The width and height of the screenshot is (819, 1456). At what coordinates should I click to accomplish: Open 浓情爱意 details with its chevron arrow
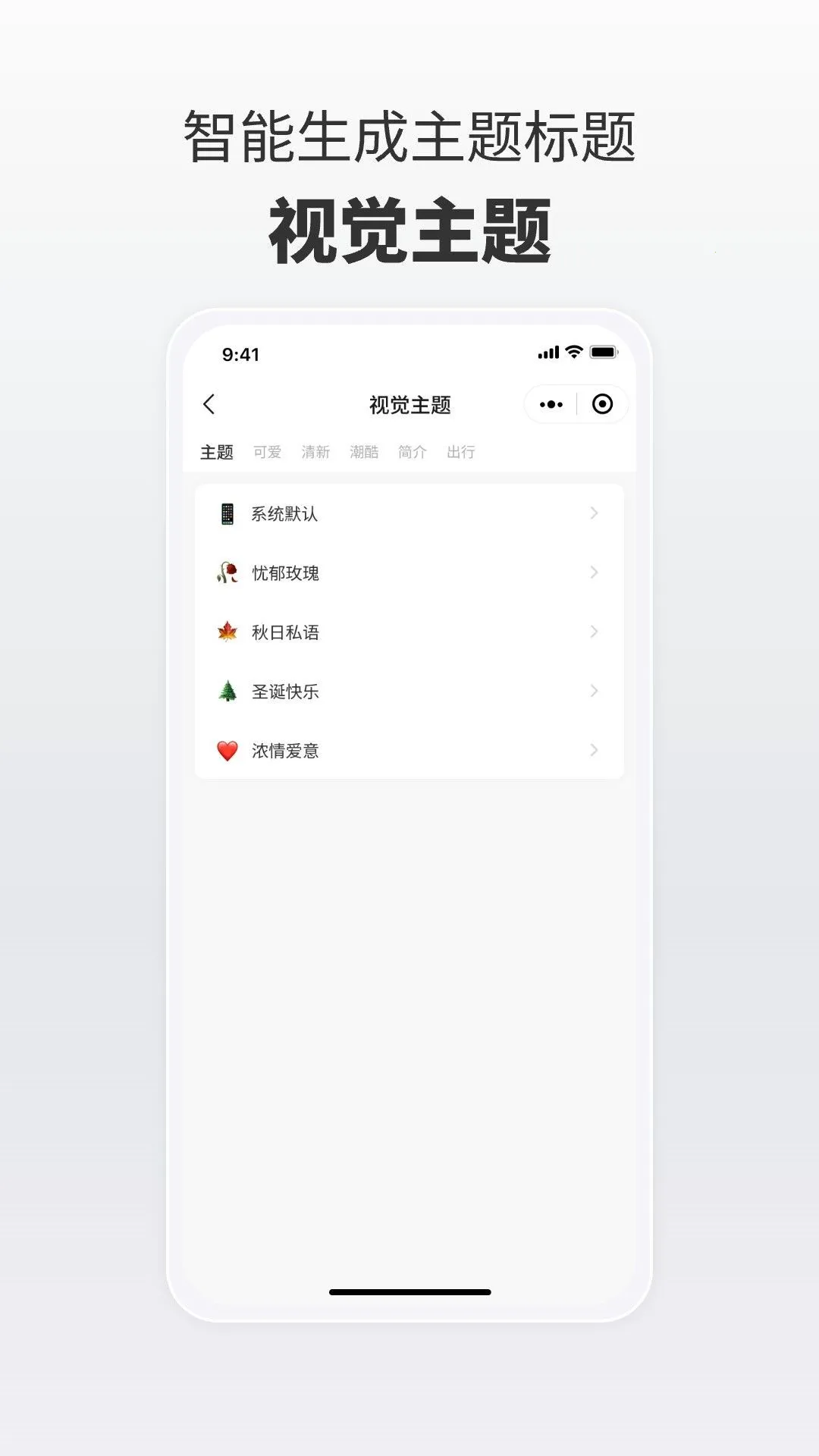[x=595, y=751]
